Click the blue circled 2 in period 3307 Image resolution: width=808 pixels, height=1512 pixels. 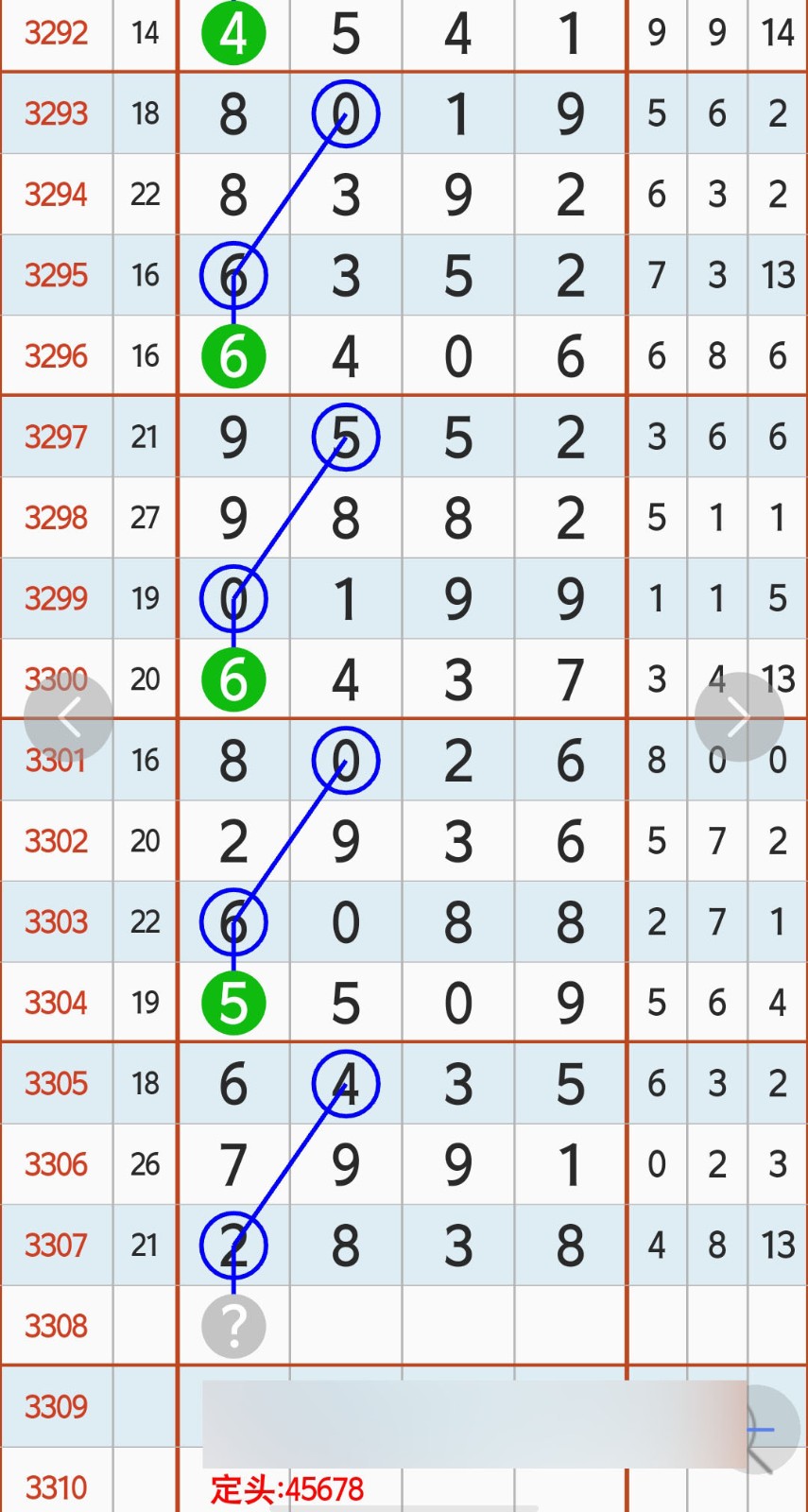(233, 1246)
